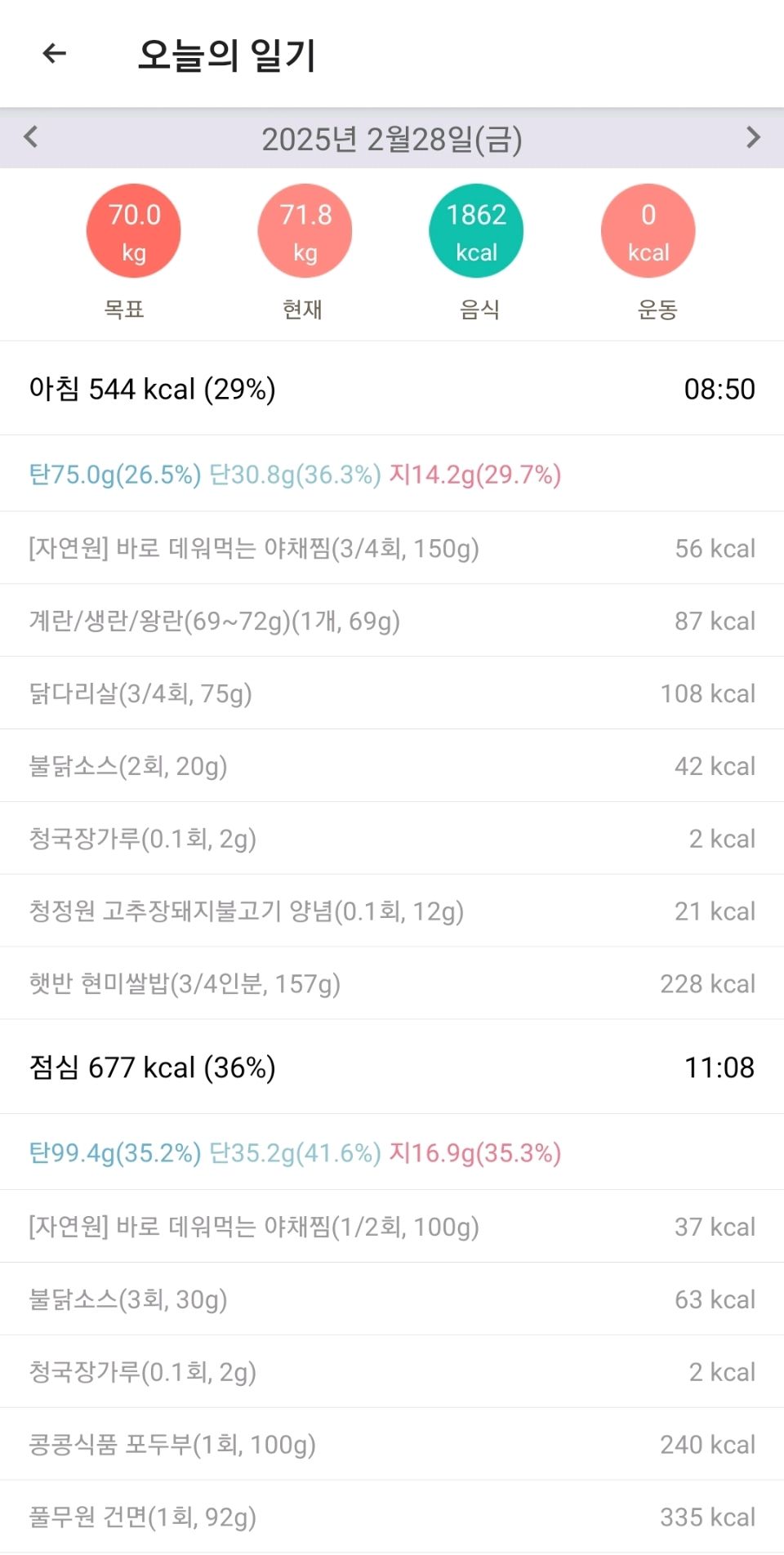784x1555 pixels.
Task: Open 불닭소스 2회 20g entry
Action: point(392,766)
